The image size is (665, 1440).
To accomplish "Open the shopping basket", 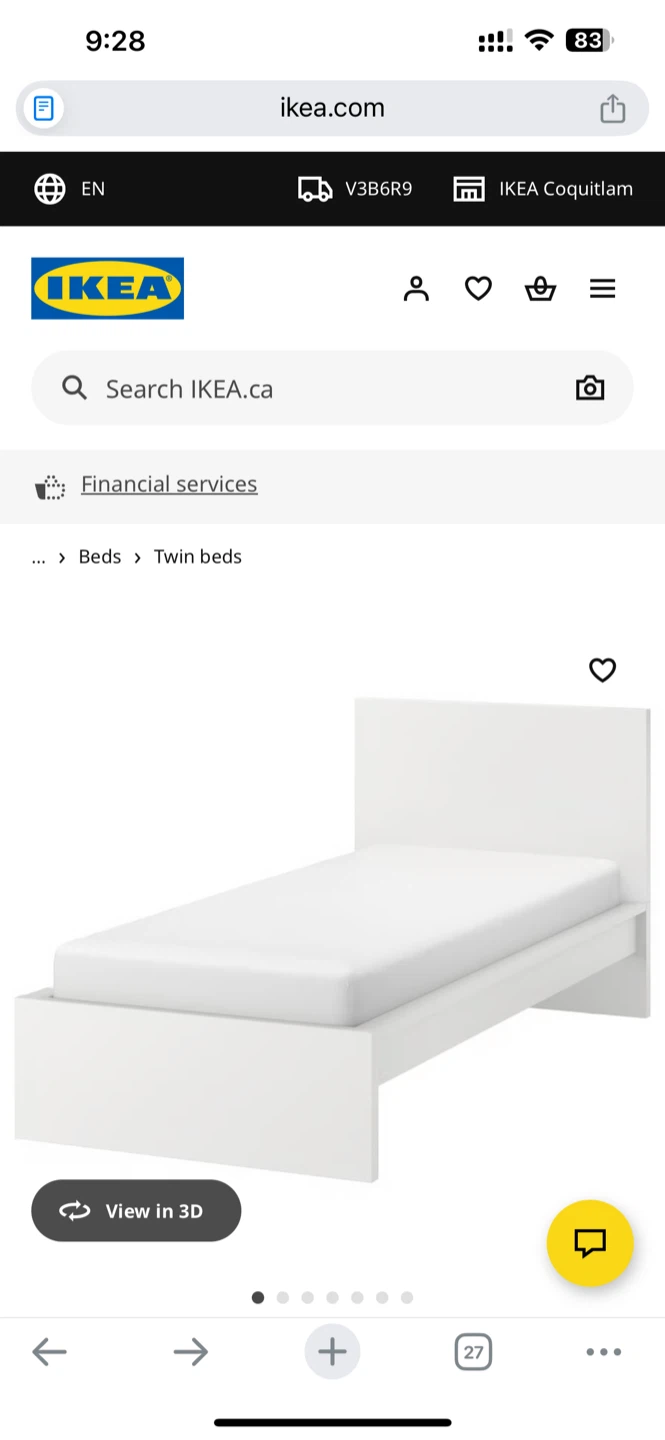I will (x=540, y=289).
